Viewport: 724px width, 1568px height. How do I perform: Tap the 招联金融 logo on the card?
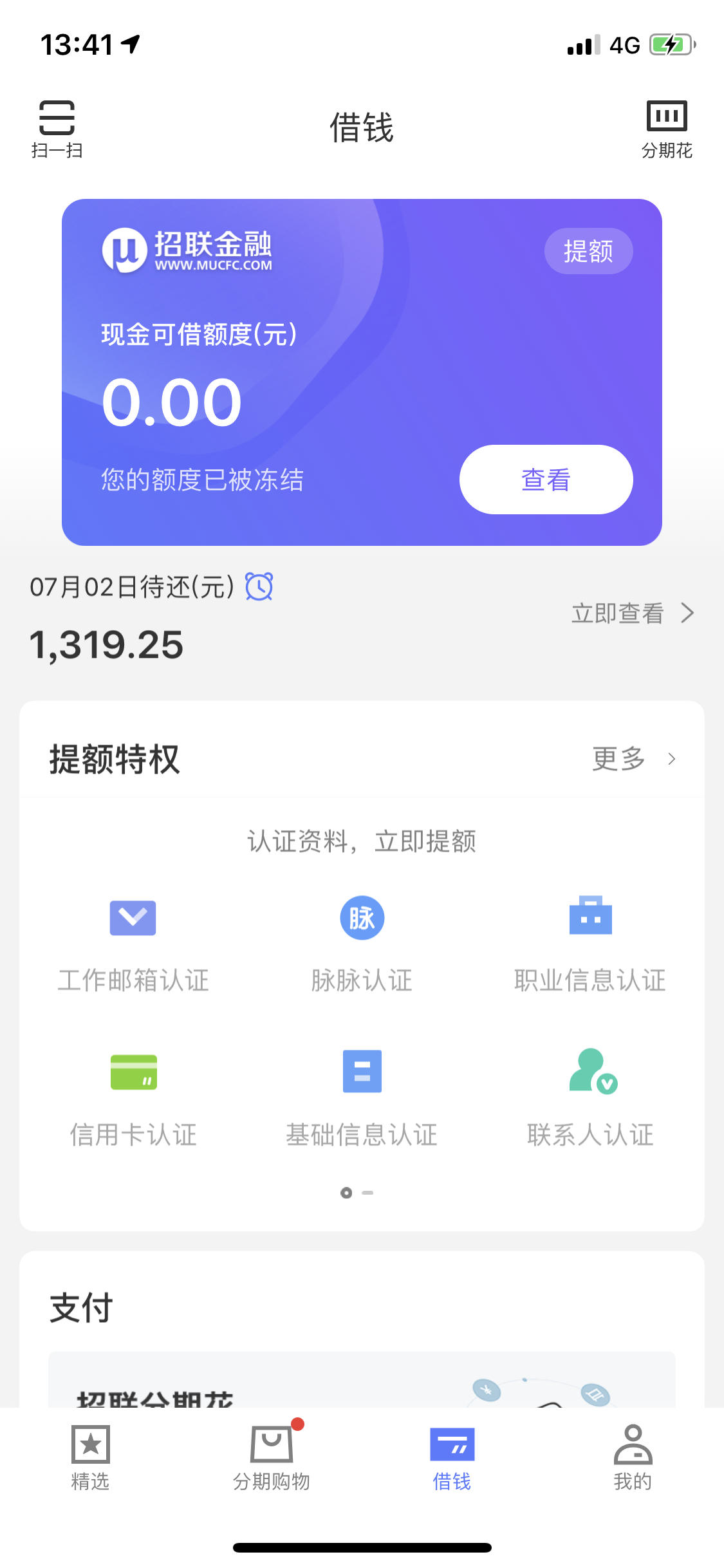click(x=187, y=252)
